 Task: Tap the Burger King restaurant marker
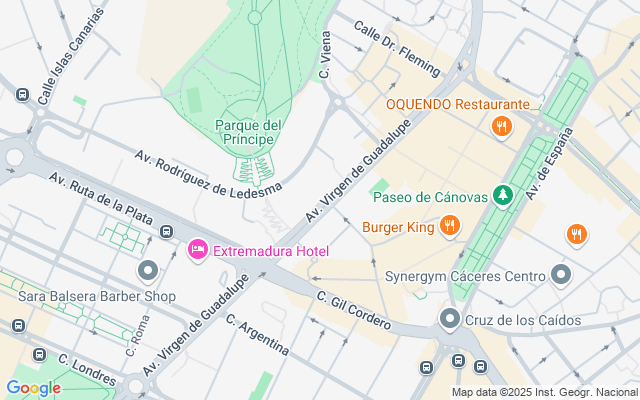[450, 226]
